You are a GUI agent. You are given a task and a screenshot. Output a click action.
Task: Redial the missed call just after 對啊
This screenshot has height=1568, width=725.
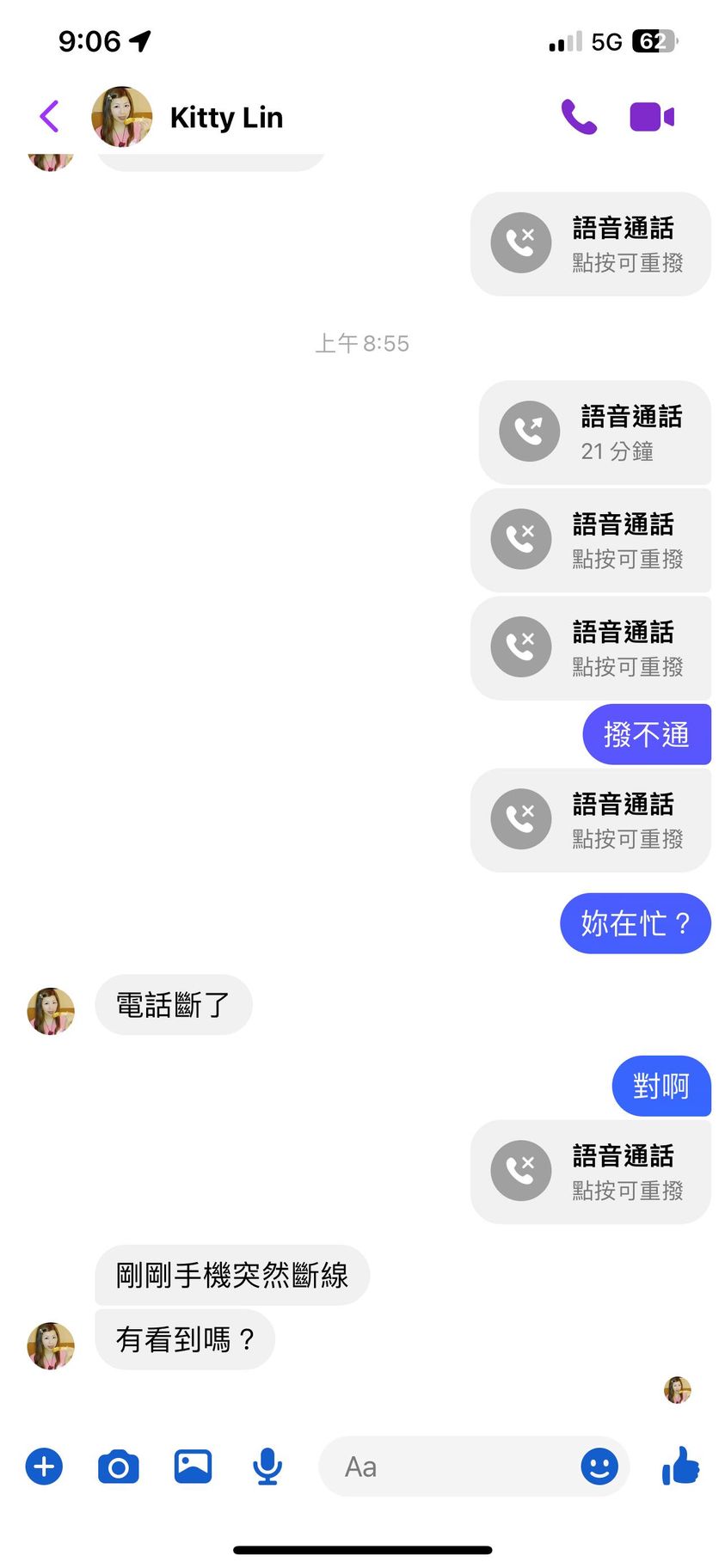coord(591,1172)
